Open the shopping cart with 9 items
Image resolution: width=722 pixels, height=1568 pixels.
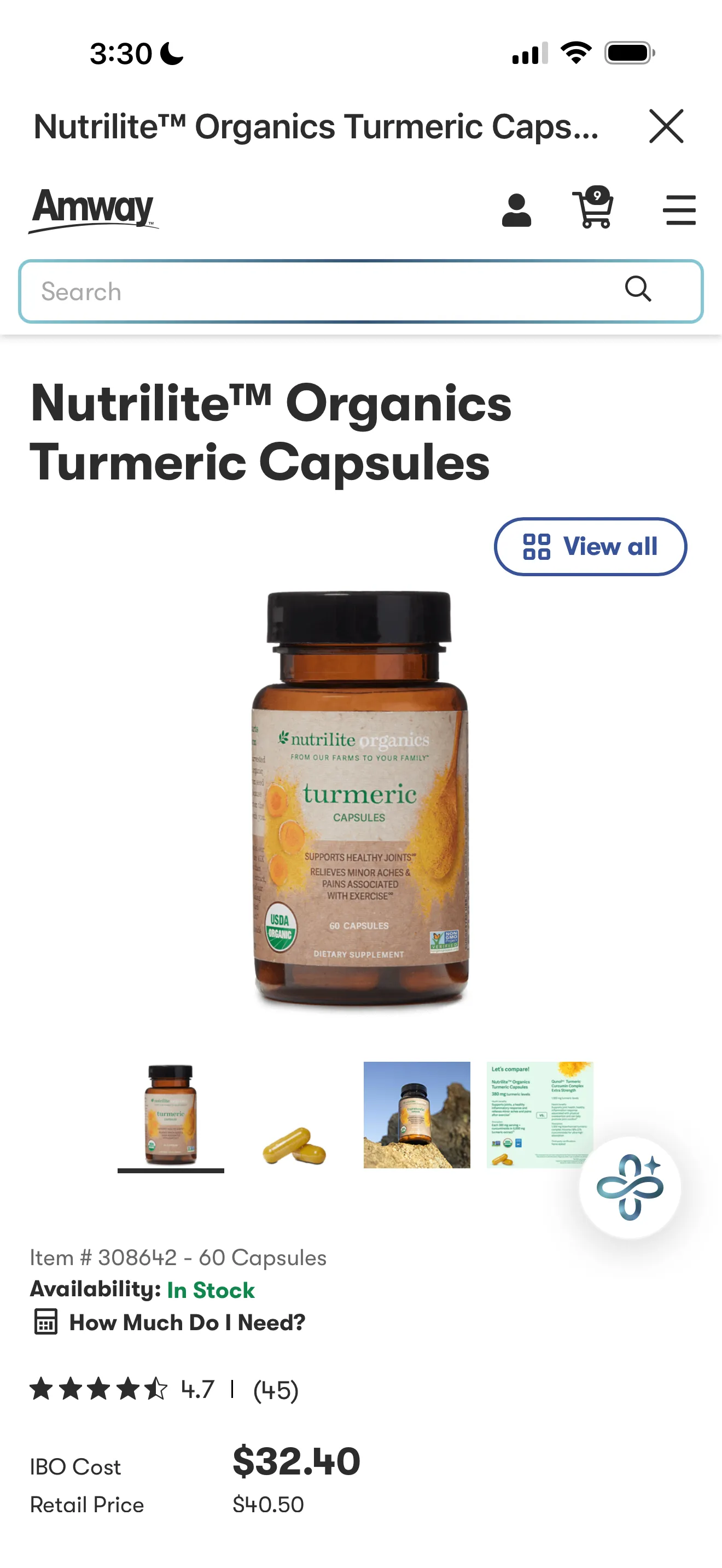pyautogui.click(x=592, y=208)
